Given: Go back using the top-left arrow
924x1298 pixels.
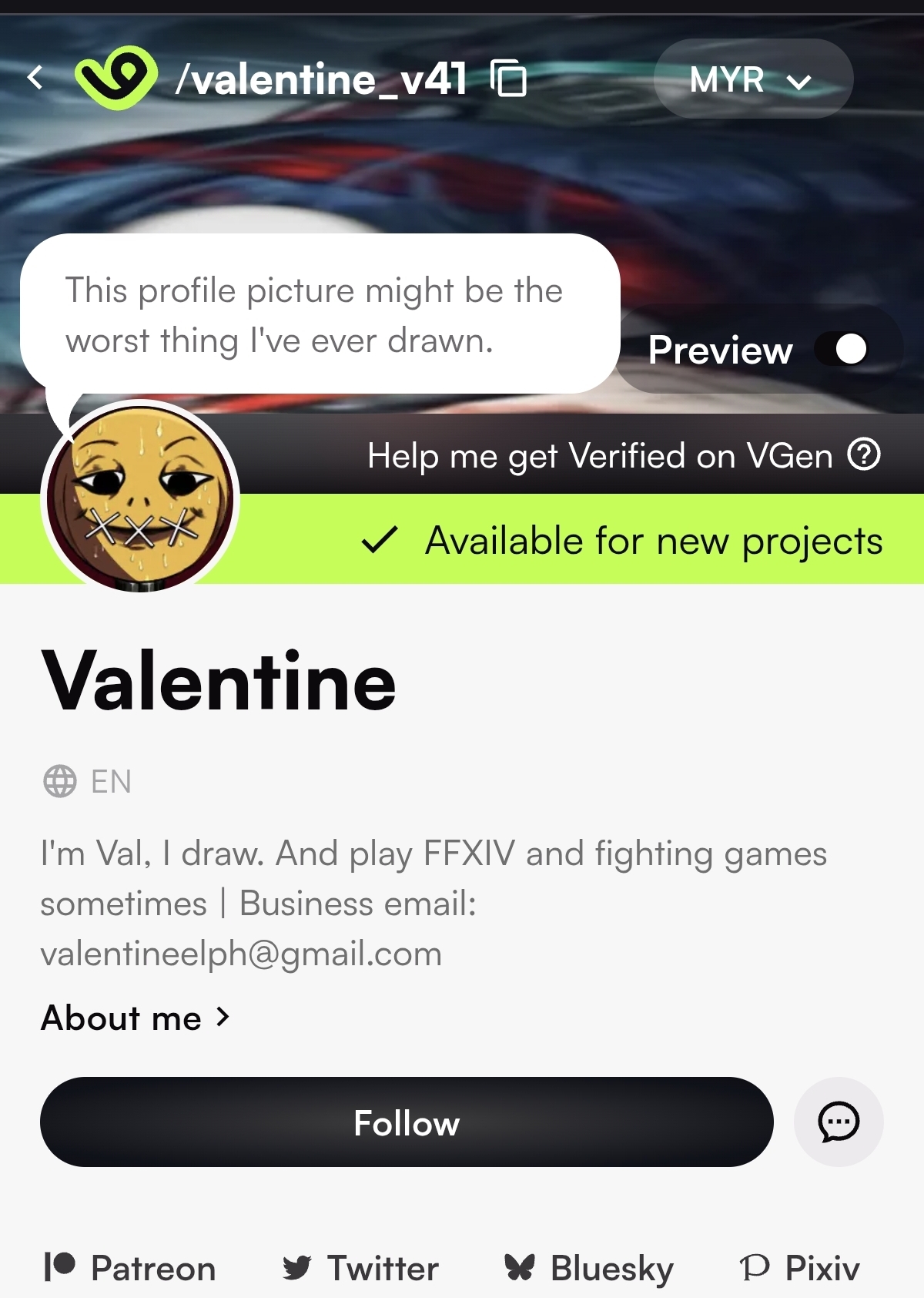Looking at the screenshot, I should (35, 78).
